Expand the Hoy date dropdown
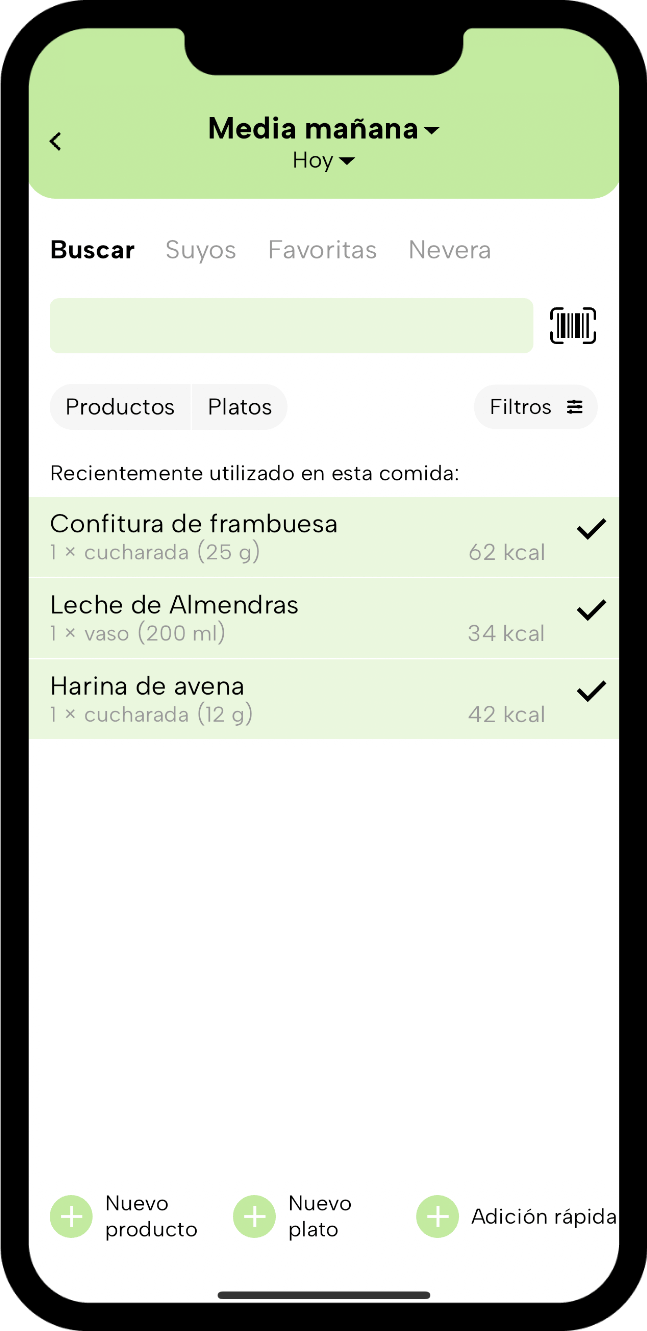Screen dimensions: 647x1331 323,160
